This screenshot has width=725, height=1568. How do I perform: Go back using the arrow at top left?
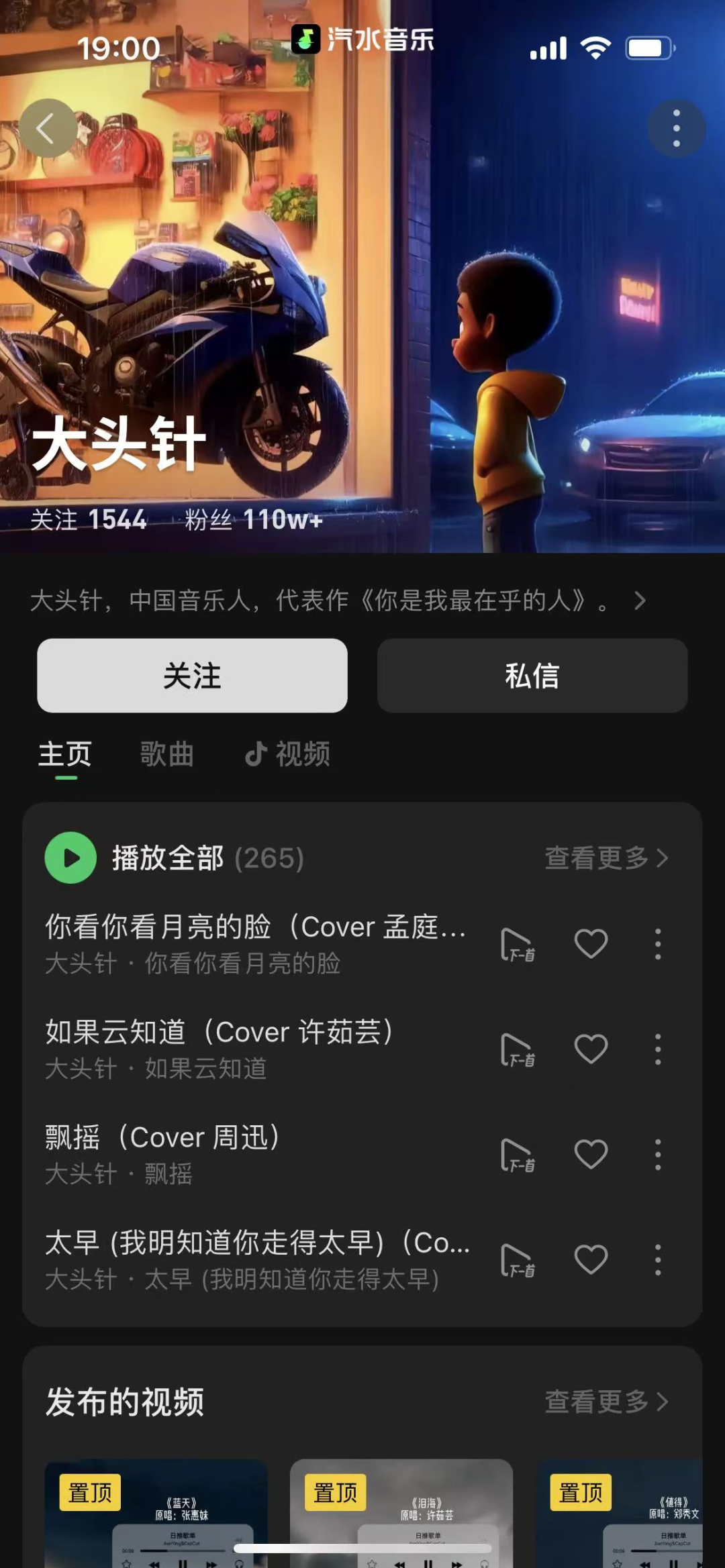point(47,128)
